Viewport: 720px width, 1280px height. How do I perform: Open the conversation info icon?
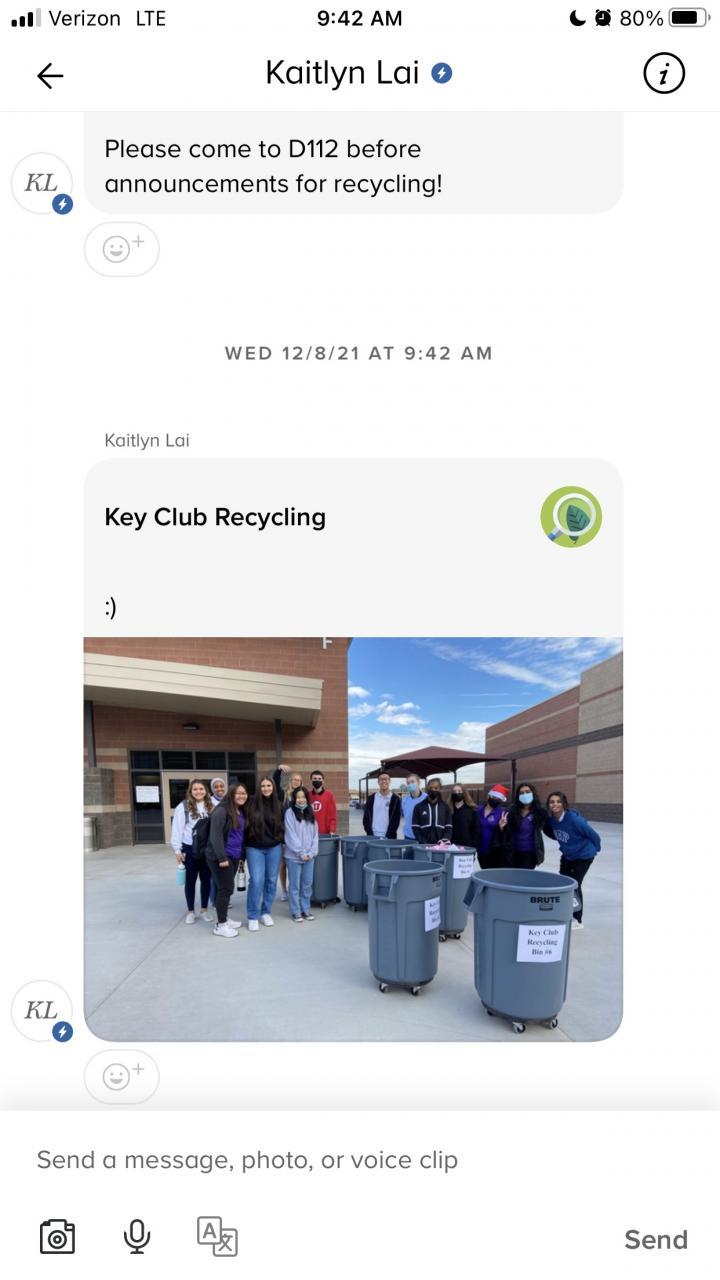[664, 74]
